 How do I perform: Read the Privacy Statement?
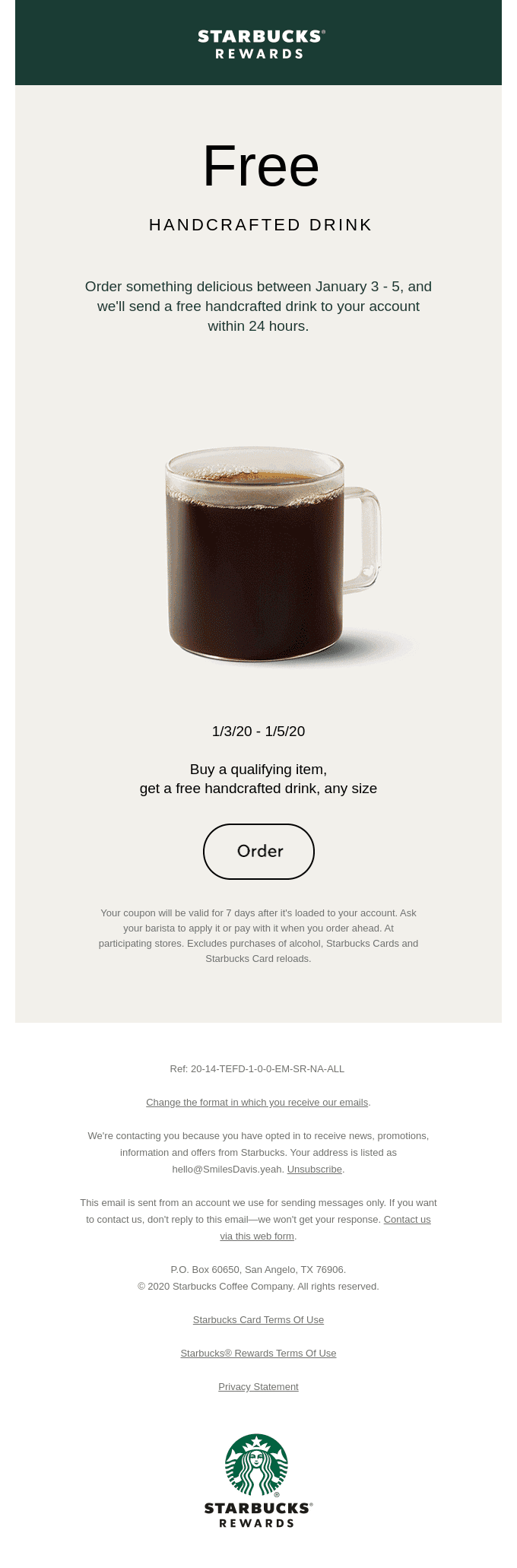[x=258, y=1386]
